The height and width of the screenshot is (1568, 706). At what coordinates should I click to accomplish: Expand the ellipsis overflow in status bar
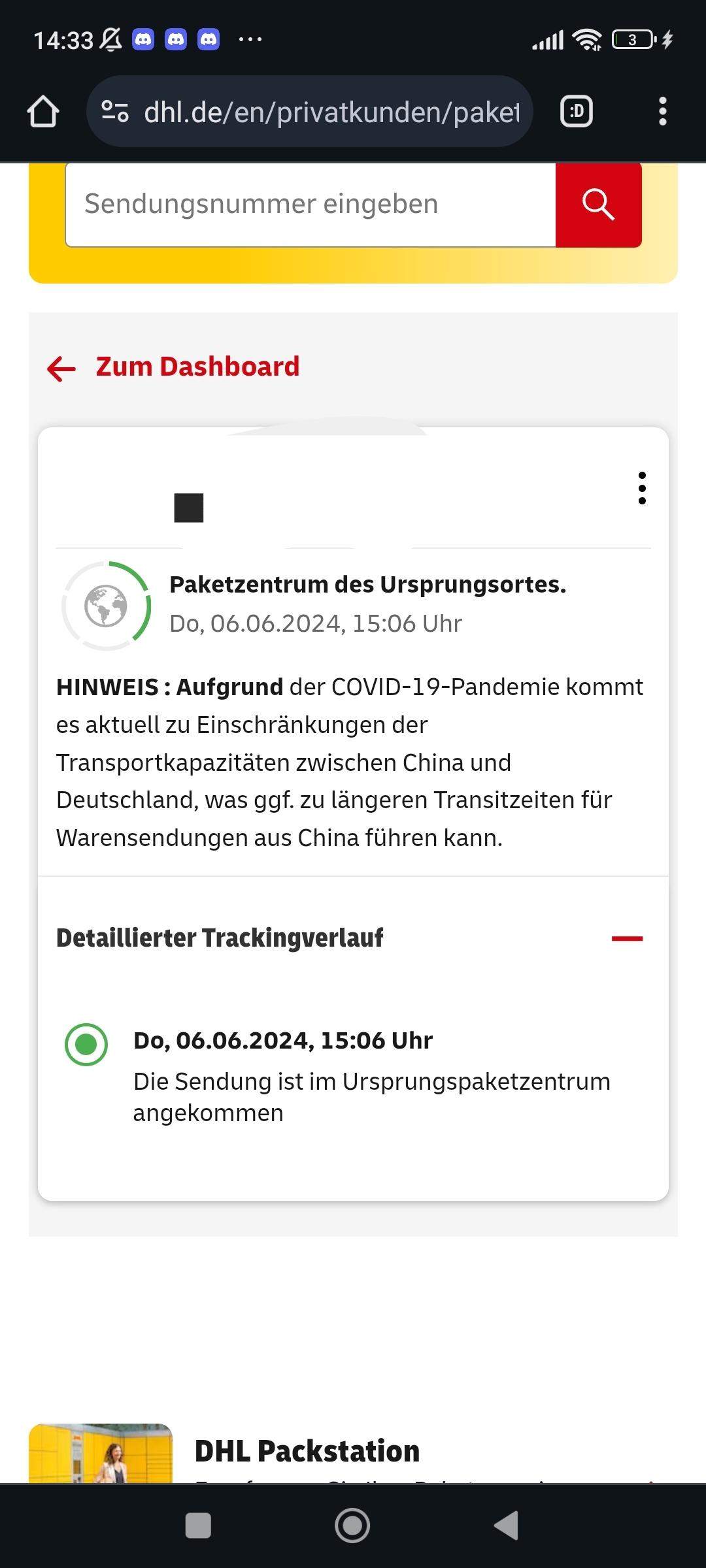pos(248,41)
